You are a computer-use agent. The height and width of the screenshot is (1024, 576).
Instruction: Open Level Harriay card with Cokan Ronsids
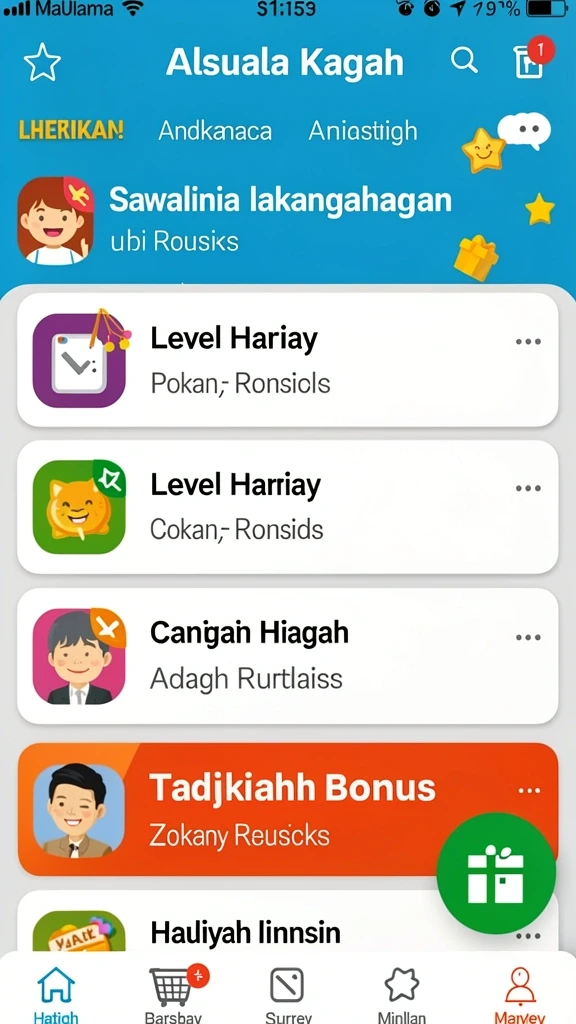point(287,507)
